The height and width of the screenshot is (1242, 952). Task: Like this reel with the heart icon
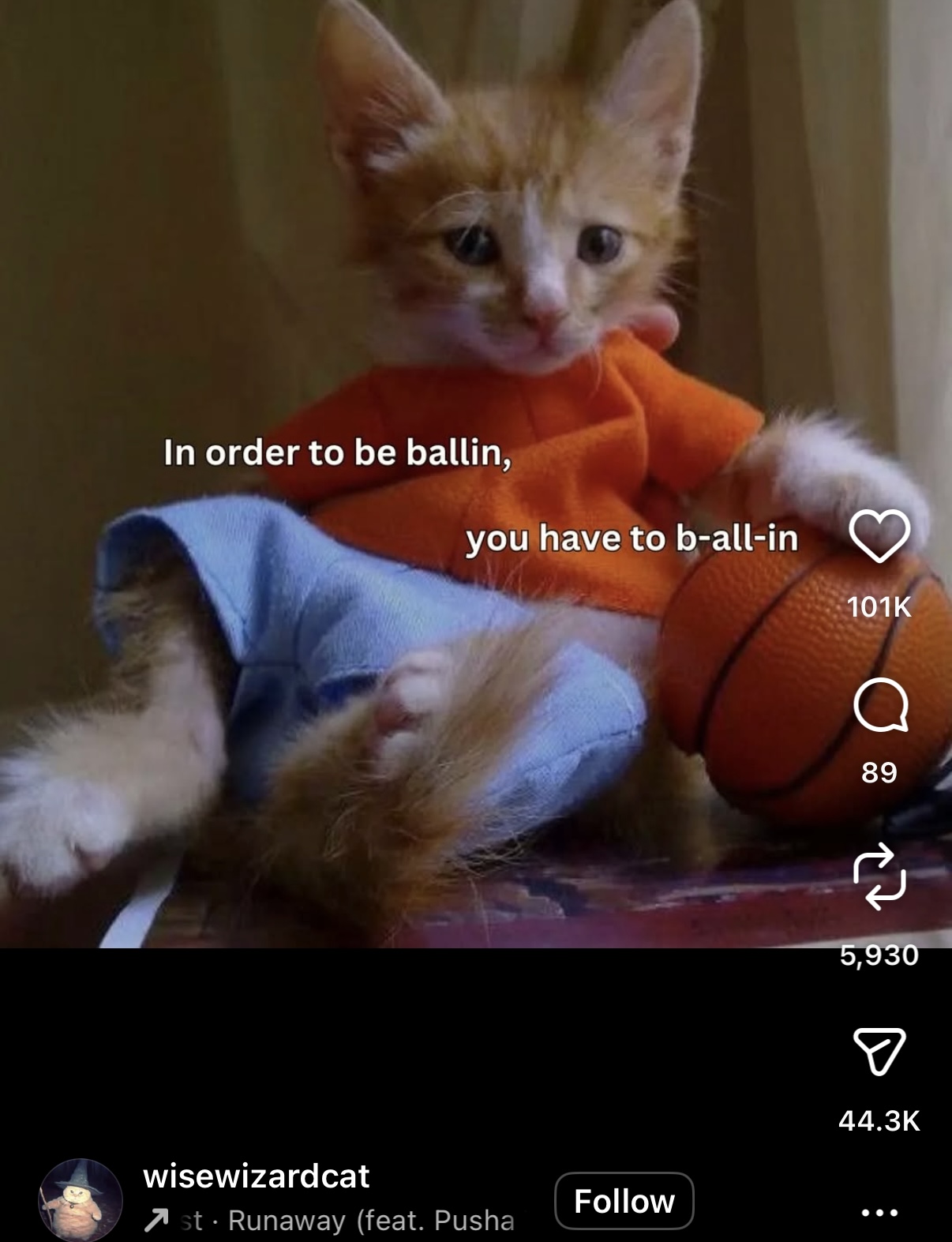(879, 536)
